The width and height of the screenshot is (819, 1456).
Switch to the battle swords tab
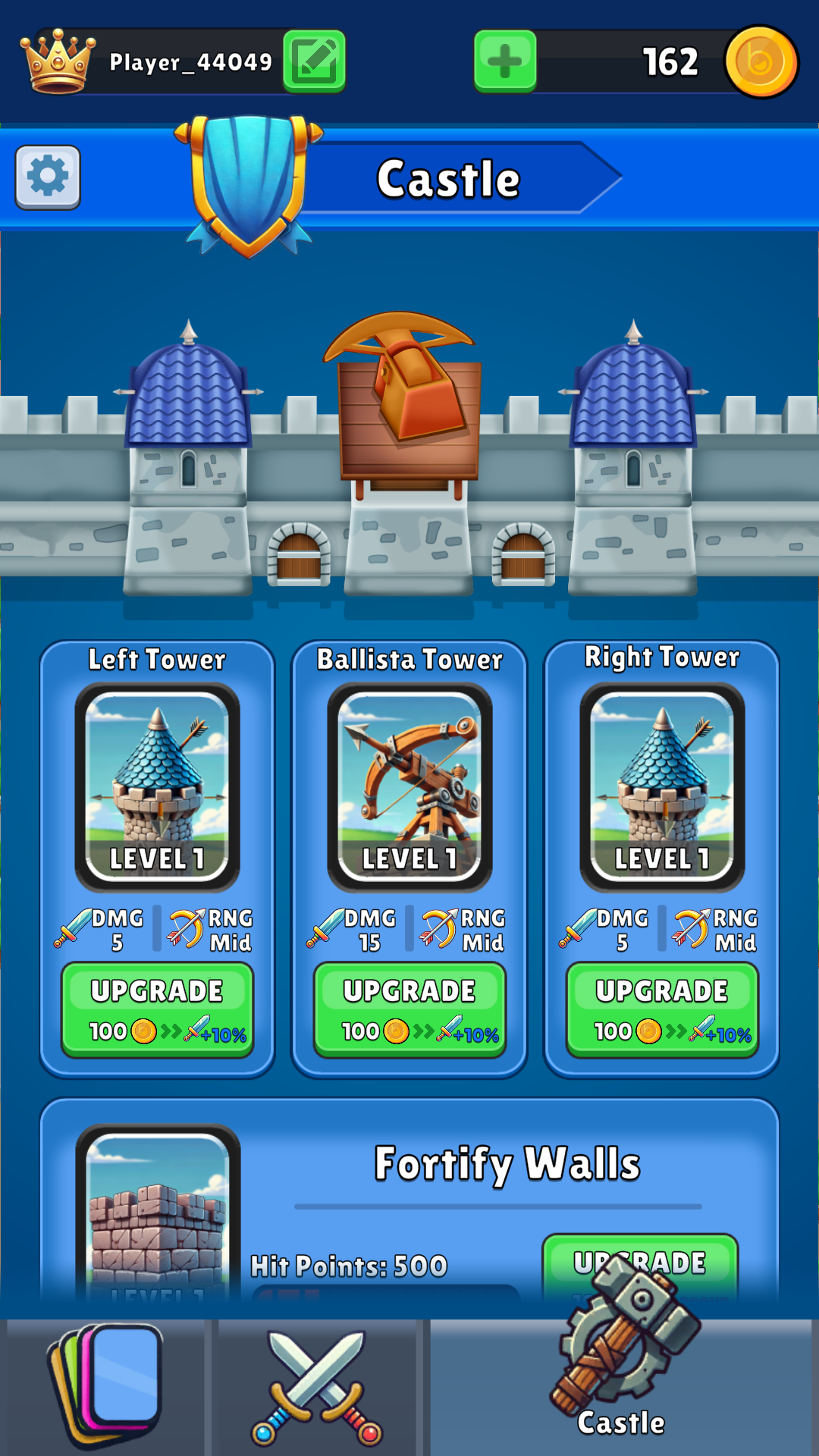317,1387
